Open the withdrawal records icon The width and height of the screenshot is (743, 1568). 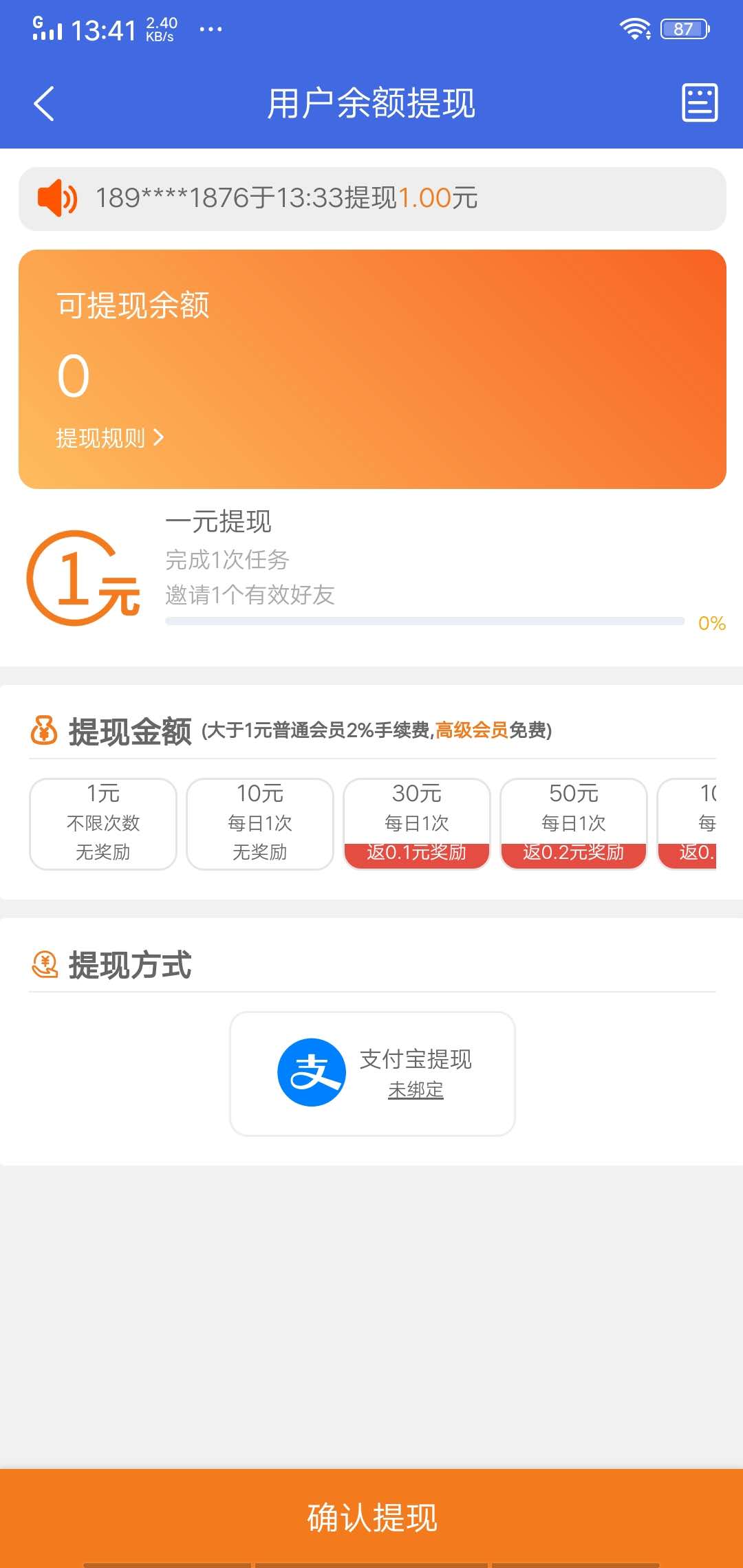tap(699, 103)
